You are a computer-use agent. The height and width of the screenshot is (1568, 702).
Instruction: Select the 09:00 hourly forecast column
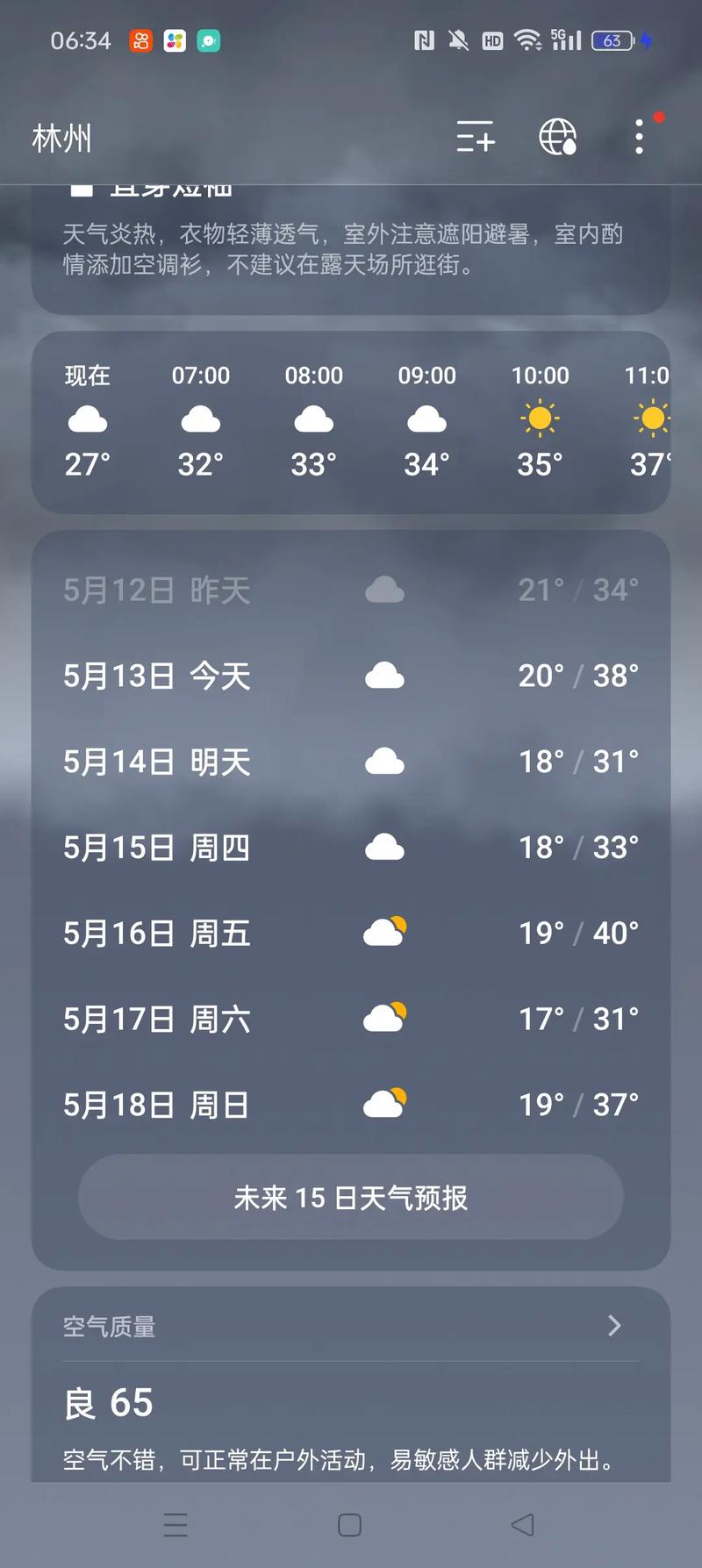pos(426,419)
